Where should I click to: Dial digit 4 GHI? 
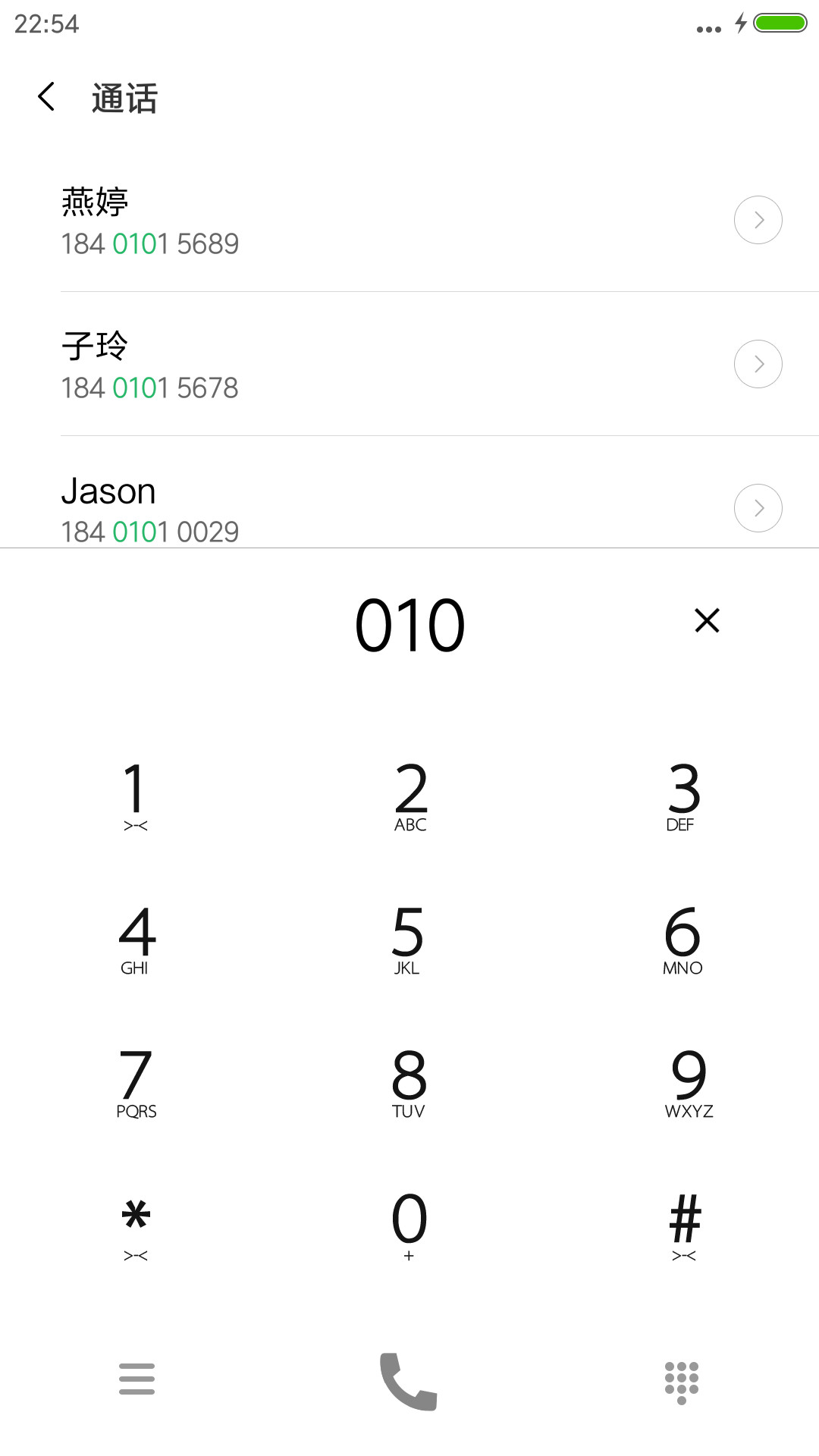136,940
